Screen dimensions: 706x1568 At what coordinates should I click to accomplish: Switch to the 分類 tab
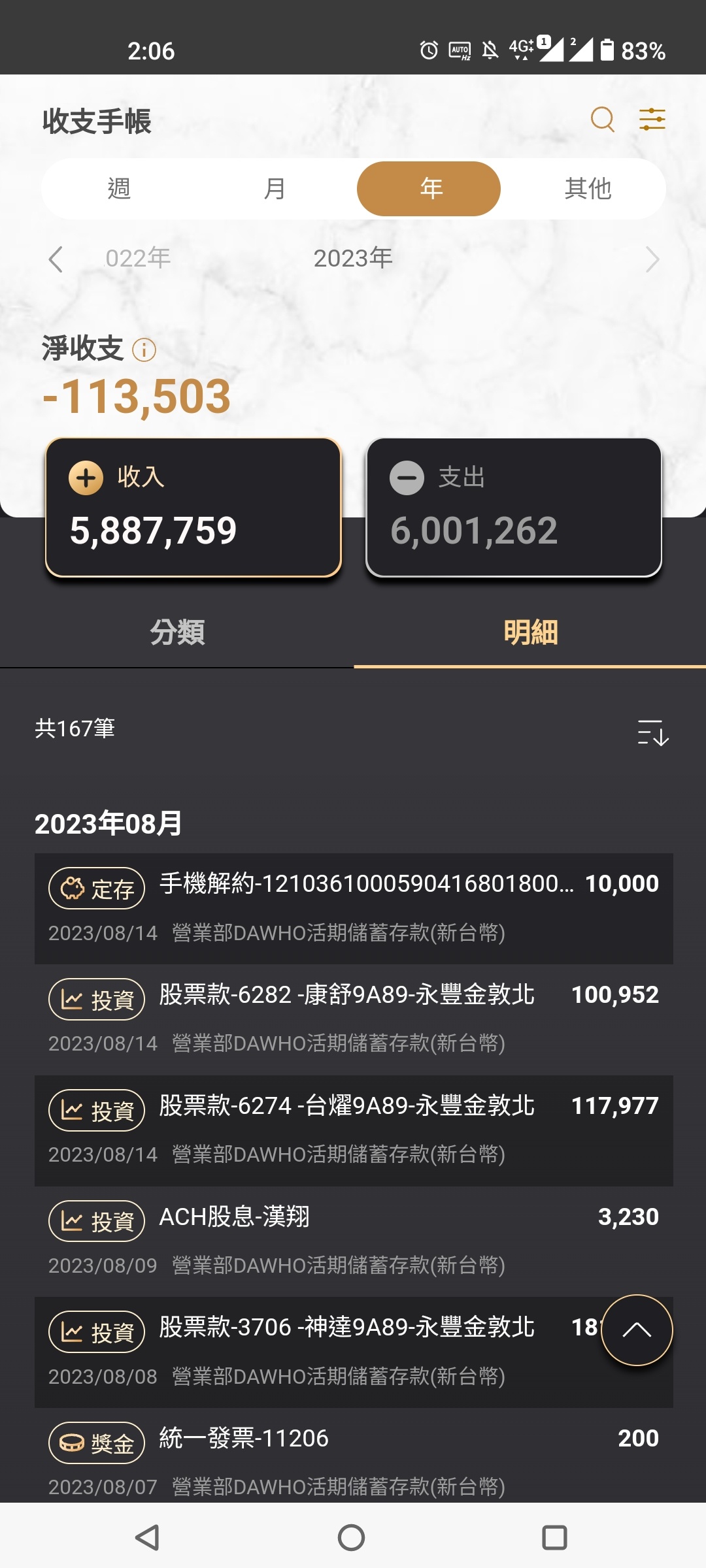click(177, 632)
